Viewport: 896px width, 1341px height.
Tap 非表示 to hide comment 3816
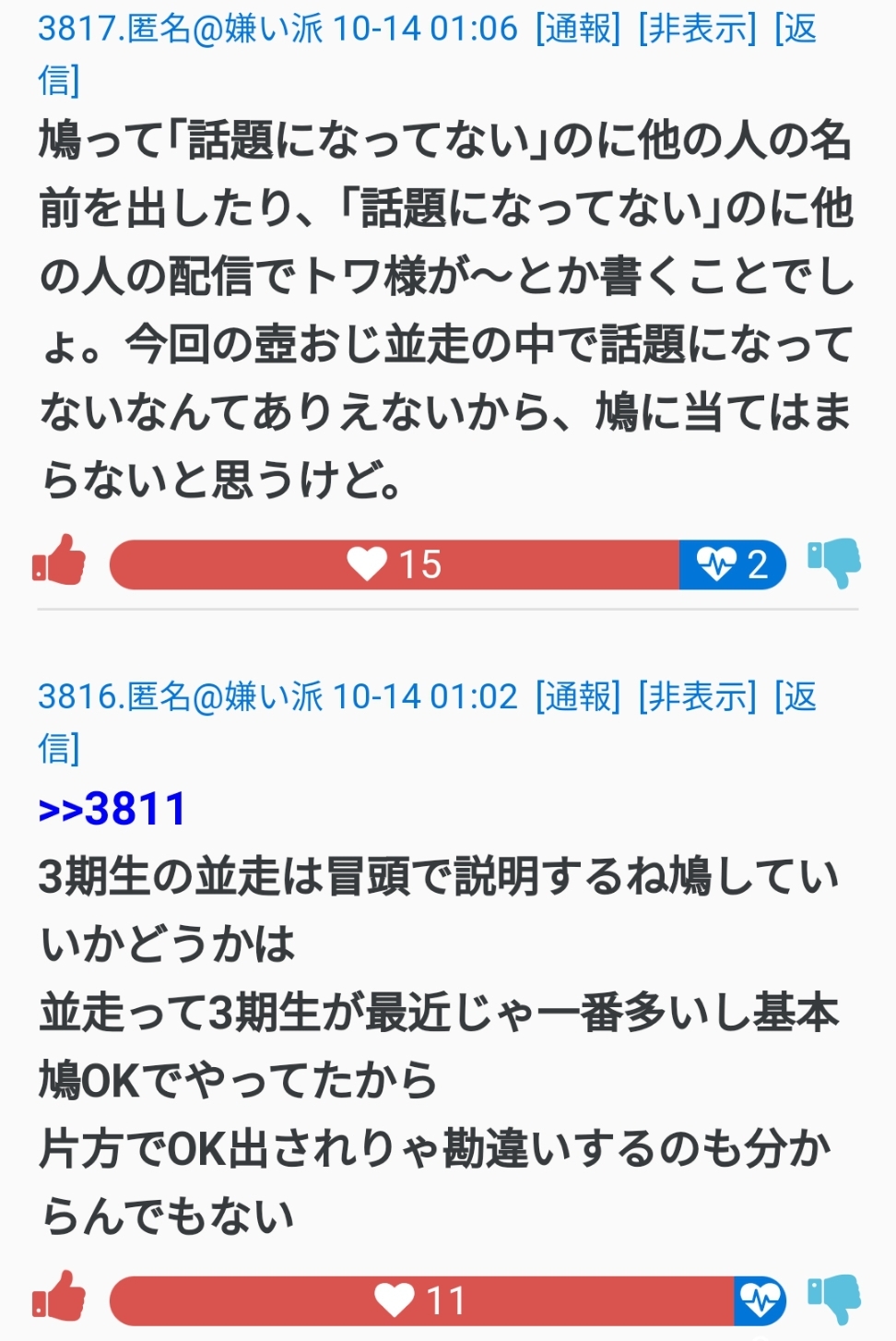pyautogui.click(x=697, y=696)
